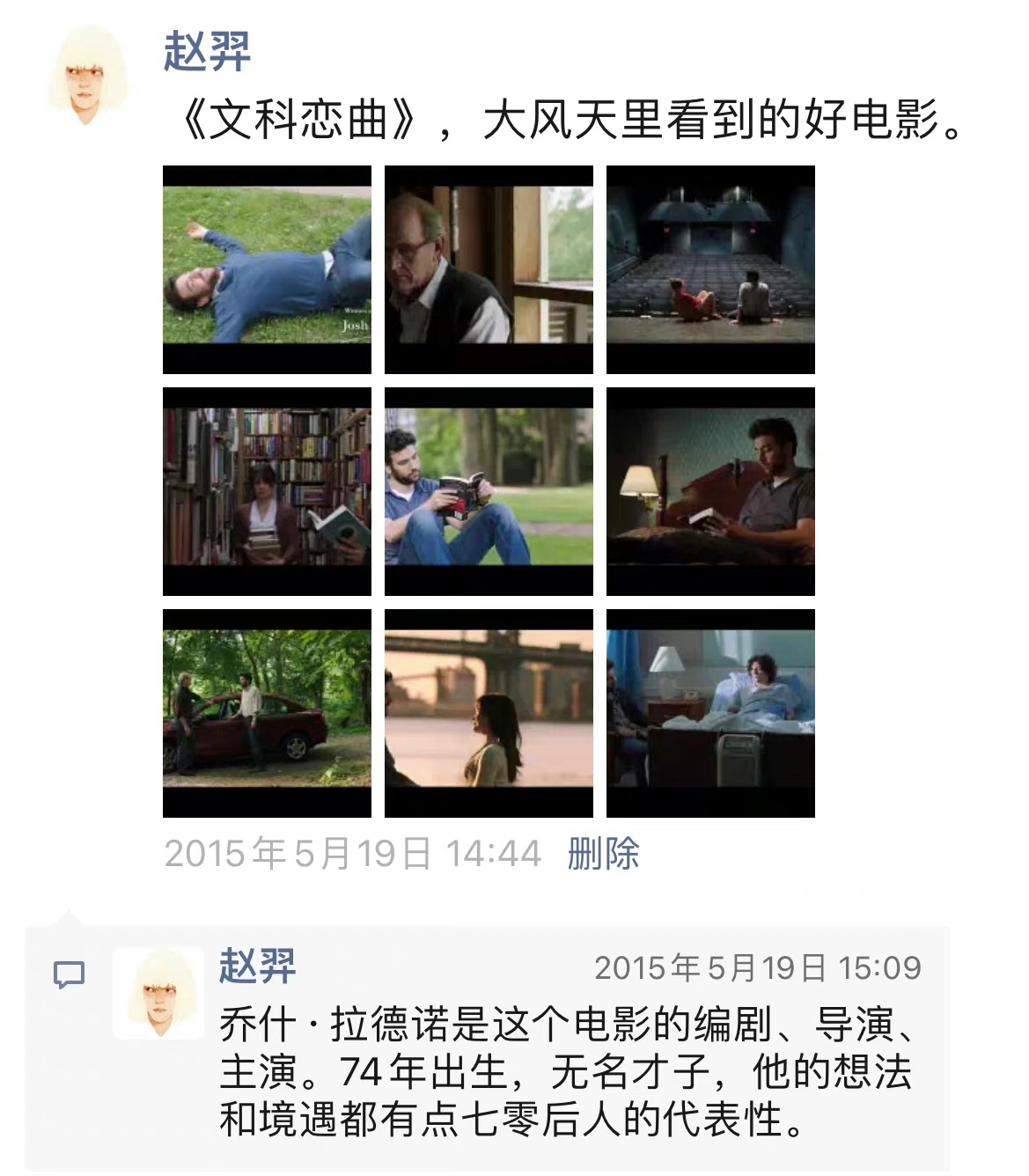View the hospital bed scene photo

tap(710, 713)
